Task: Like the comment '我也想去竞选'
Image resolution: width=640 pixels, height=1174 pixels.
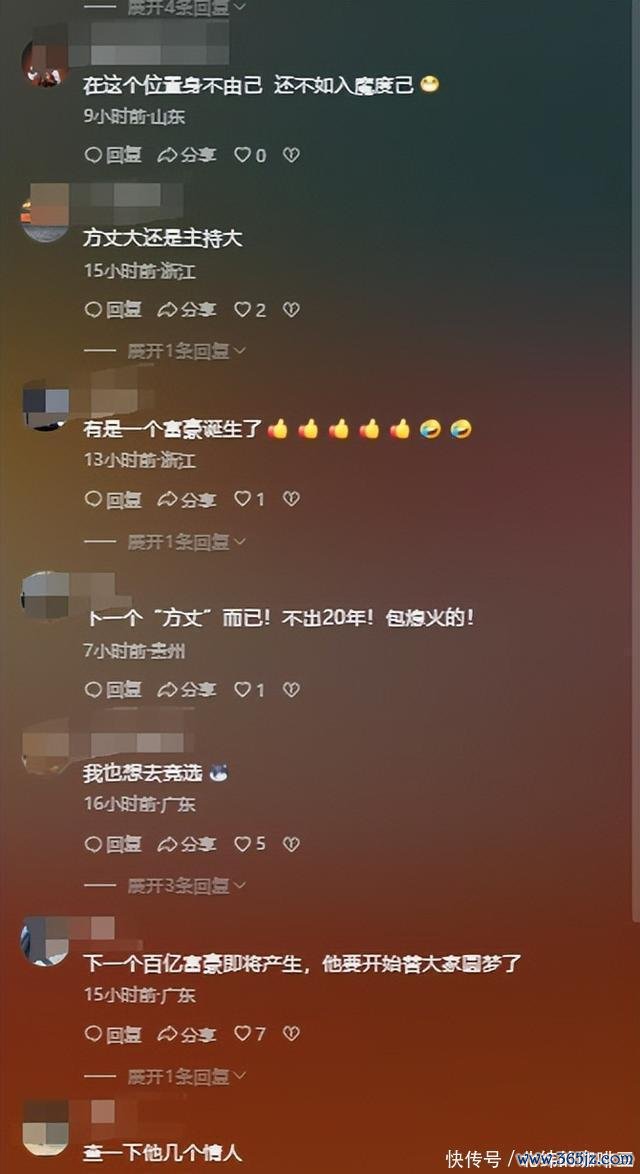Action: (243, 844)
